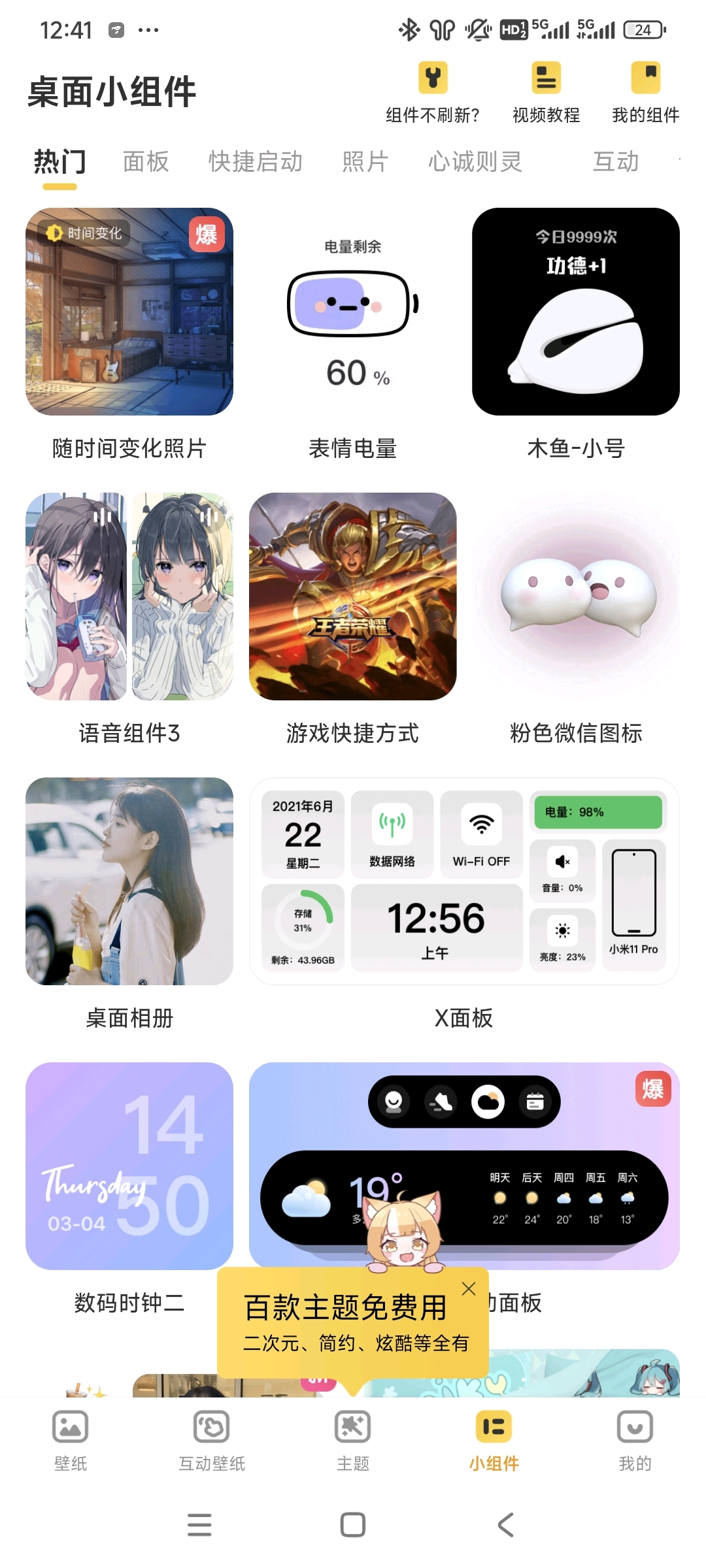The height and width of the screenshot is (1568, 706).
Task: Open the 粉色微信图标 widget
Action: point(576,596)
